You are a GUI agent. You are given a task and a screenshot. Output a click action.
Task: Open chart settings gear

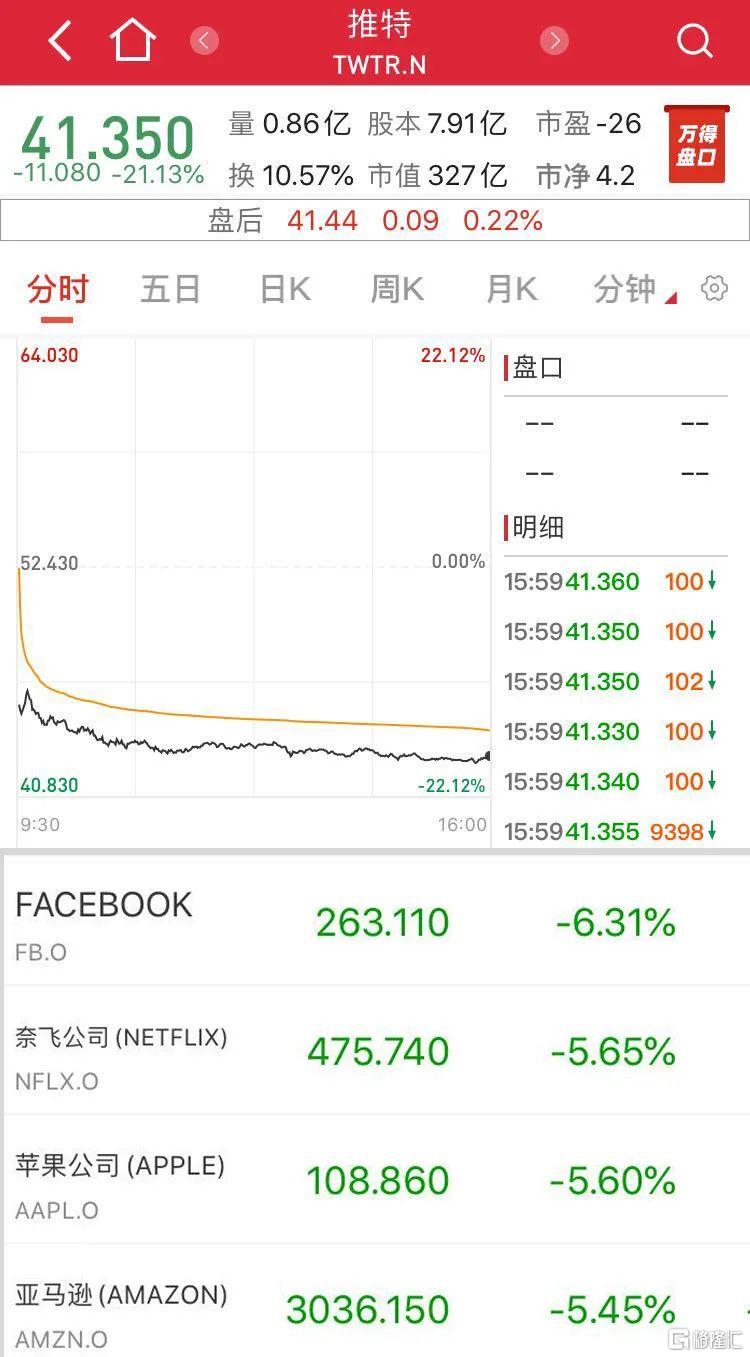click(x=714, y=289)
